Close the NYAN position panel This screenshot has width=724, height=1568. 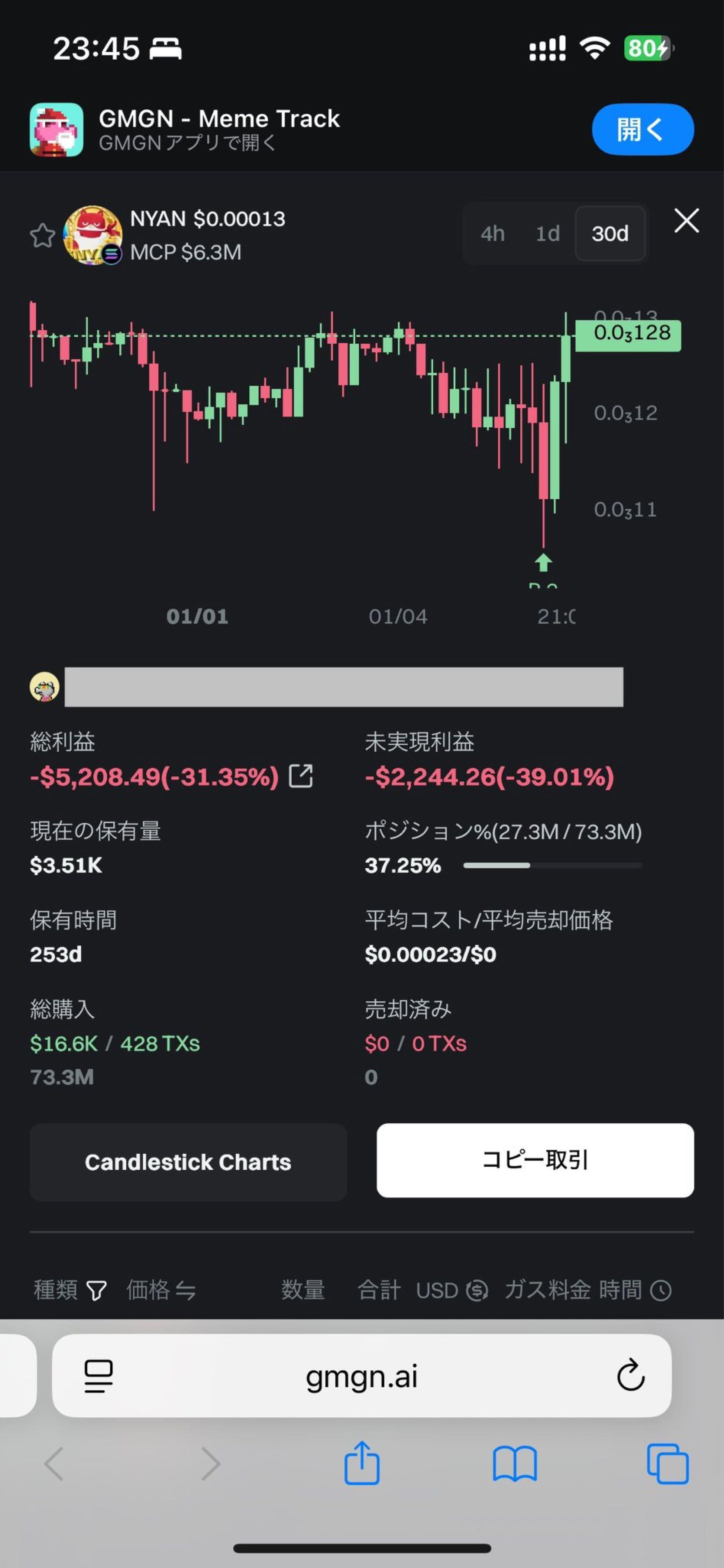(686, 220)
